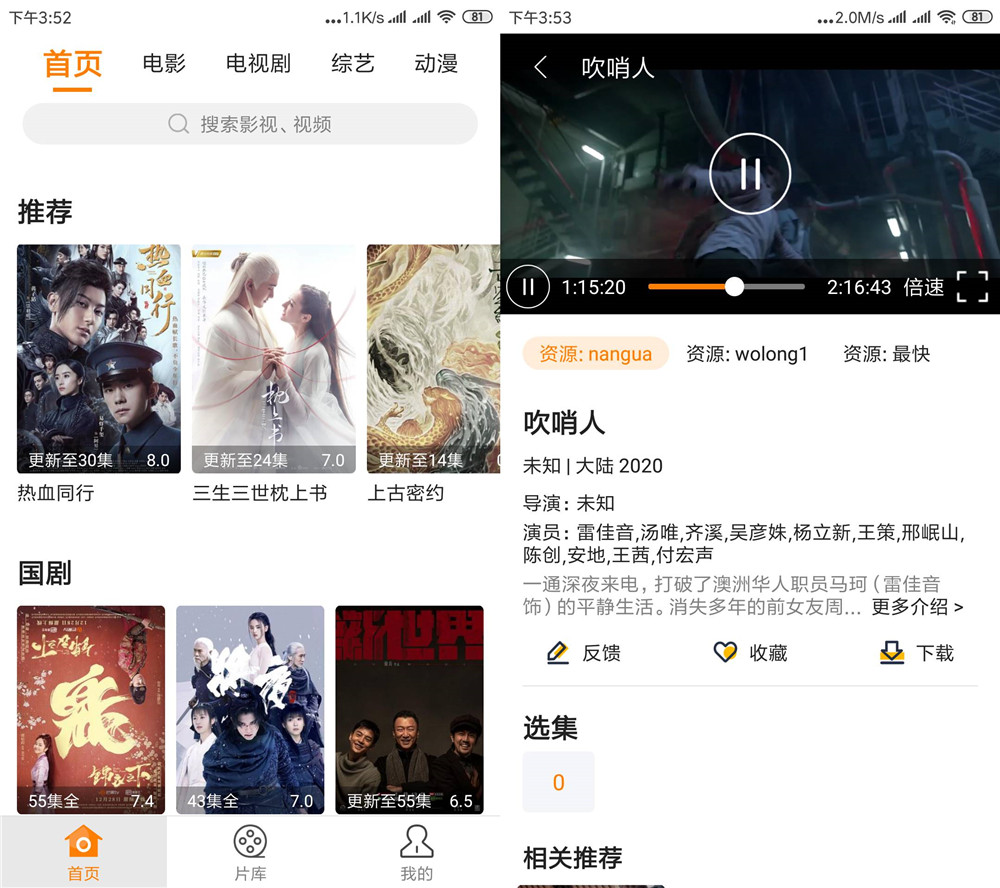Add 吹哨人 to 收藏 favorites
Screen dimensions: 1000x888
[x=750, y=653]
